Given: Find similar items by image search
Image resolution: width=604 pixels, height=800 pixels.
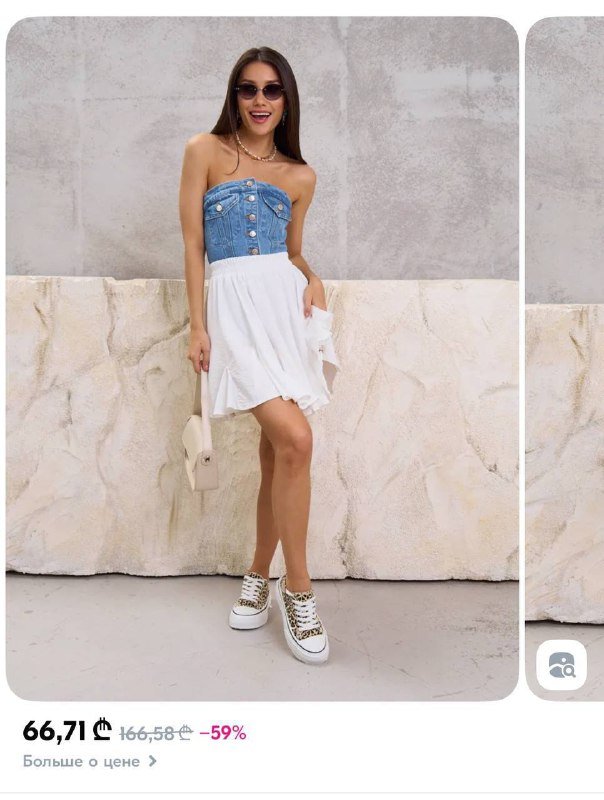Looking at the screenshot, I should click(x=561, y=665).
